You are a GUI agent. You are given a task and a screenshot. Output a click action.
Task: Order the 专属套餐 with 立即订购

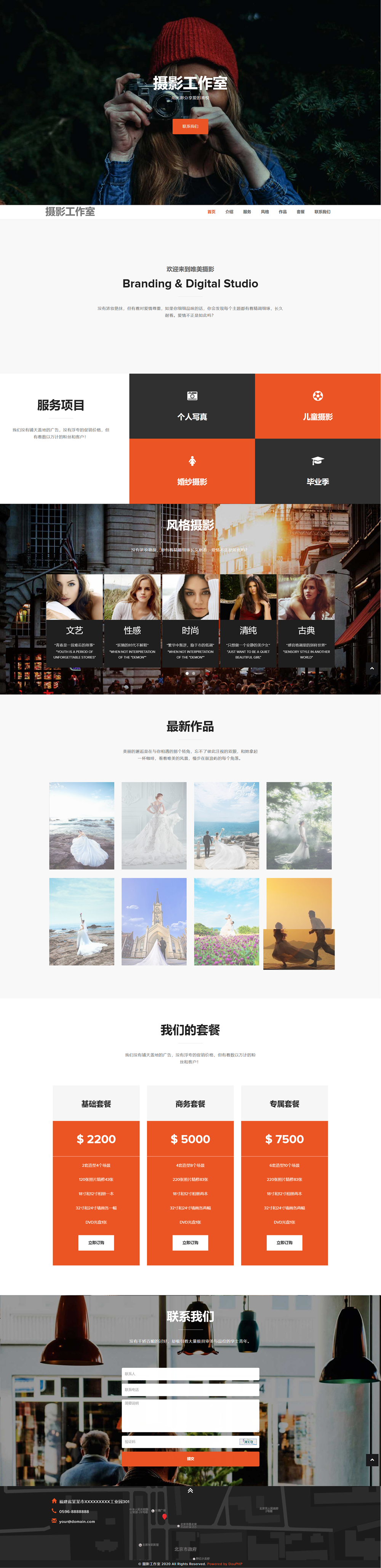tap(284, 1243)
